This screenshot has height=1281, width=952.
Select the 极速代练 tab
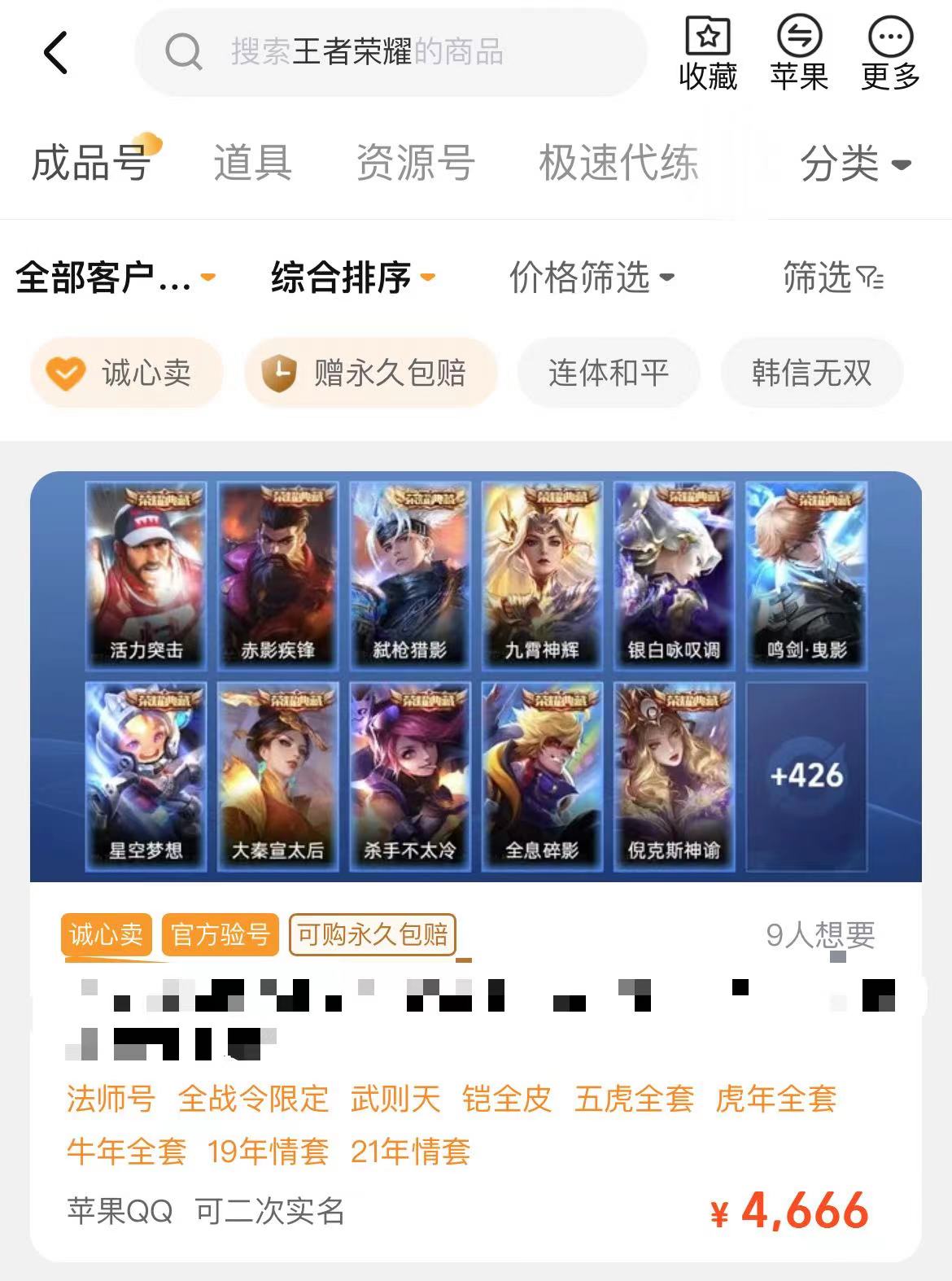(618, 163)
